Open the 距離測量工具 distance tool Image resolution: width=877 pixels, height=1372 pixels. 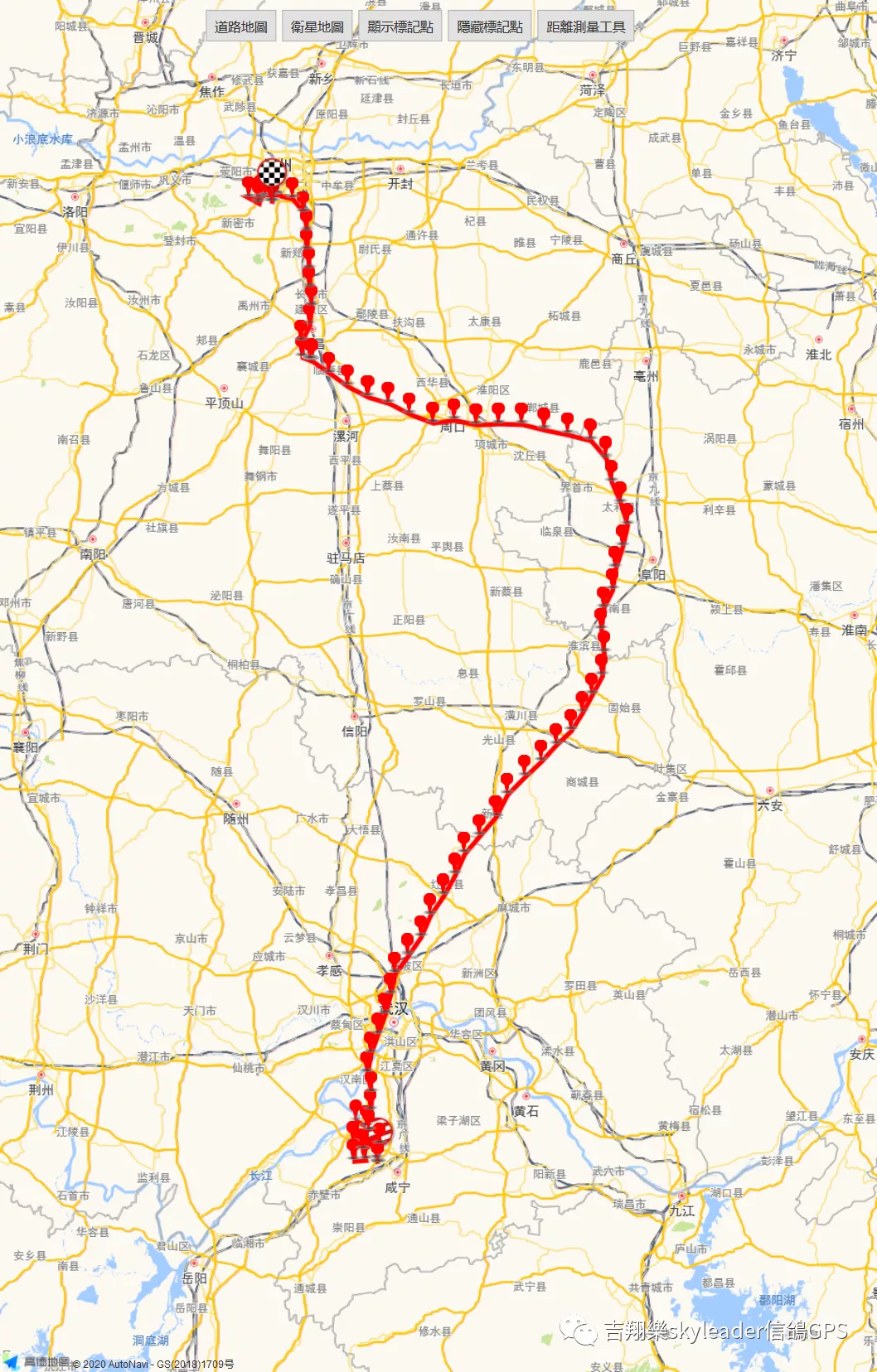(585, 27)
